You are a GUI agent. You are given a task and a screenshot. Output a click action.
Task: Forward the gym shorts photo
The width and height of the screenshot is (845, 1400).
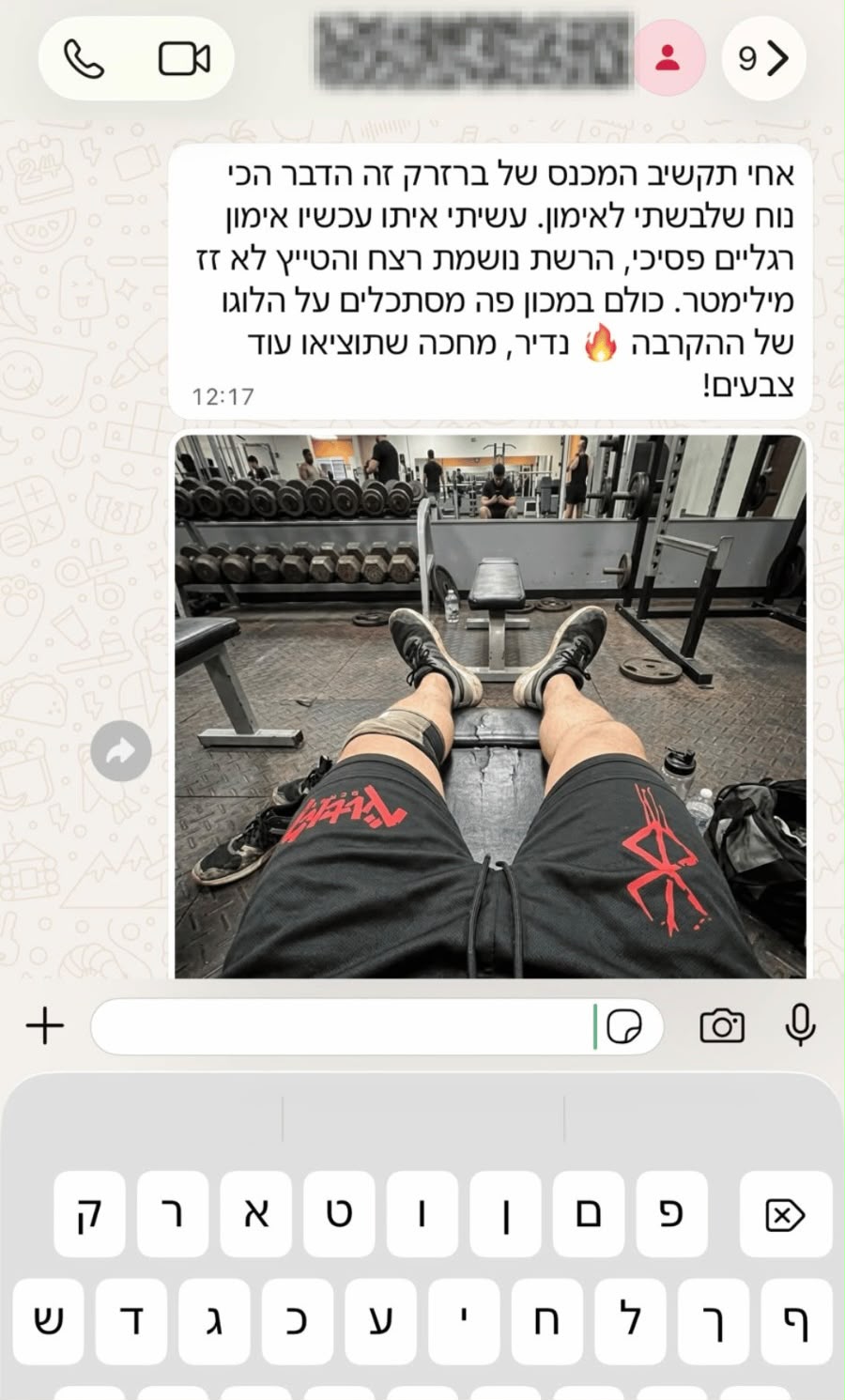point(121,751)
